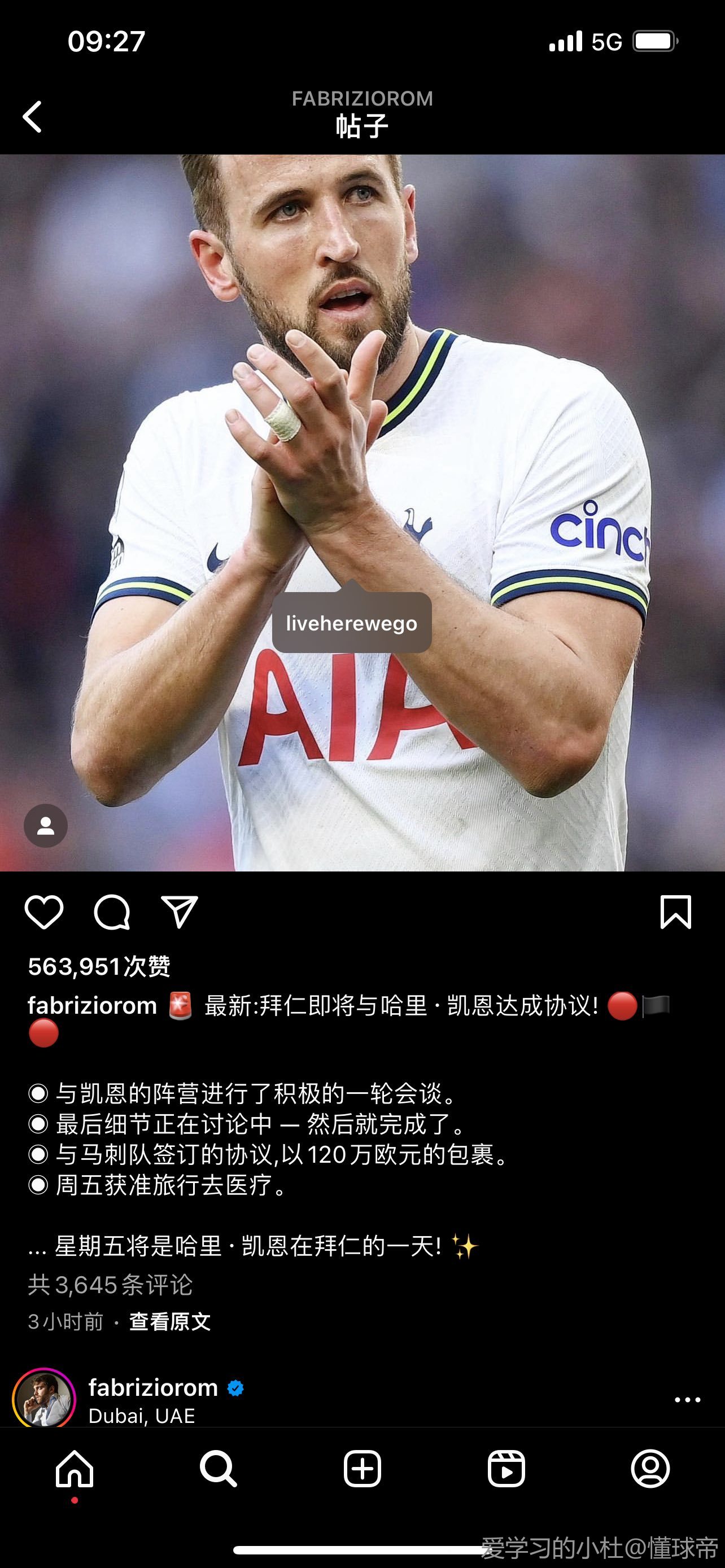Share the post via paper plane
Image resolution: width=725 pixels, height=1568 pixels.
click(180, 912)
